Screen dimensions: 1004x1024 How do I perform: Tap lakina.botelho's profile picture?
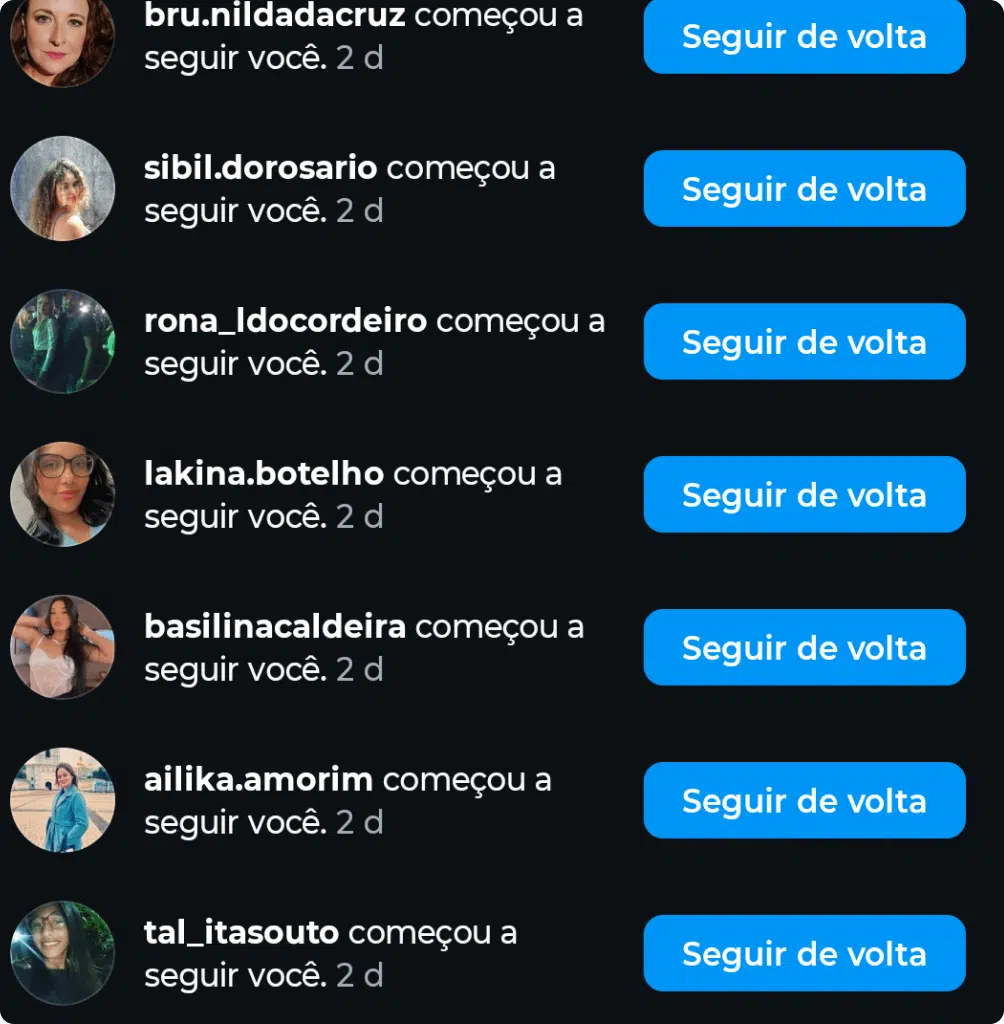pos(62,495)
